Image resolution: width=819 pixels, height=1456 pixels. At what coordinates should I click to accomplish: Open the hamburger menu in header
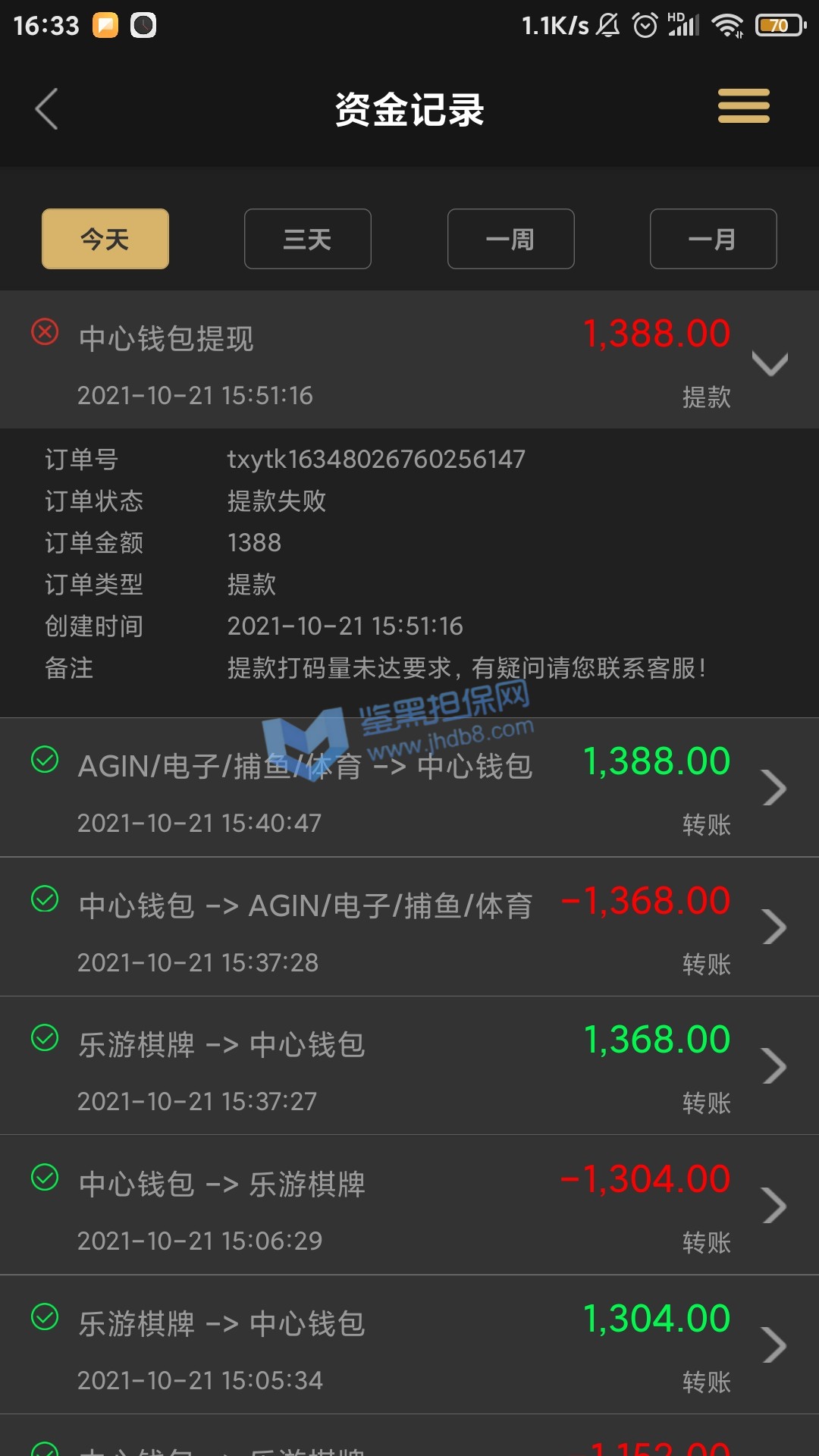(743, 106)
